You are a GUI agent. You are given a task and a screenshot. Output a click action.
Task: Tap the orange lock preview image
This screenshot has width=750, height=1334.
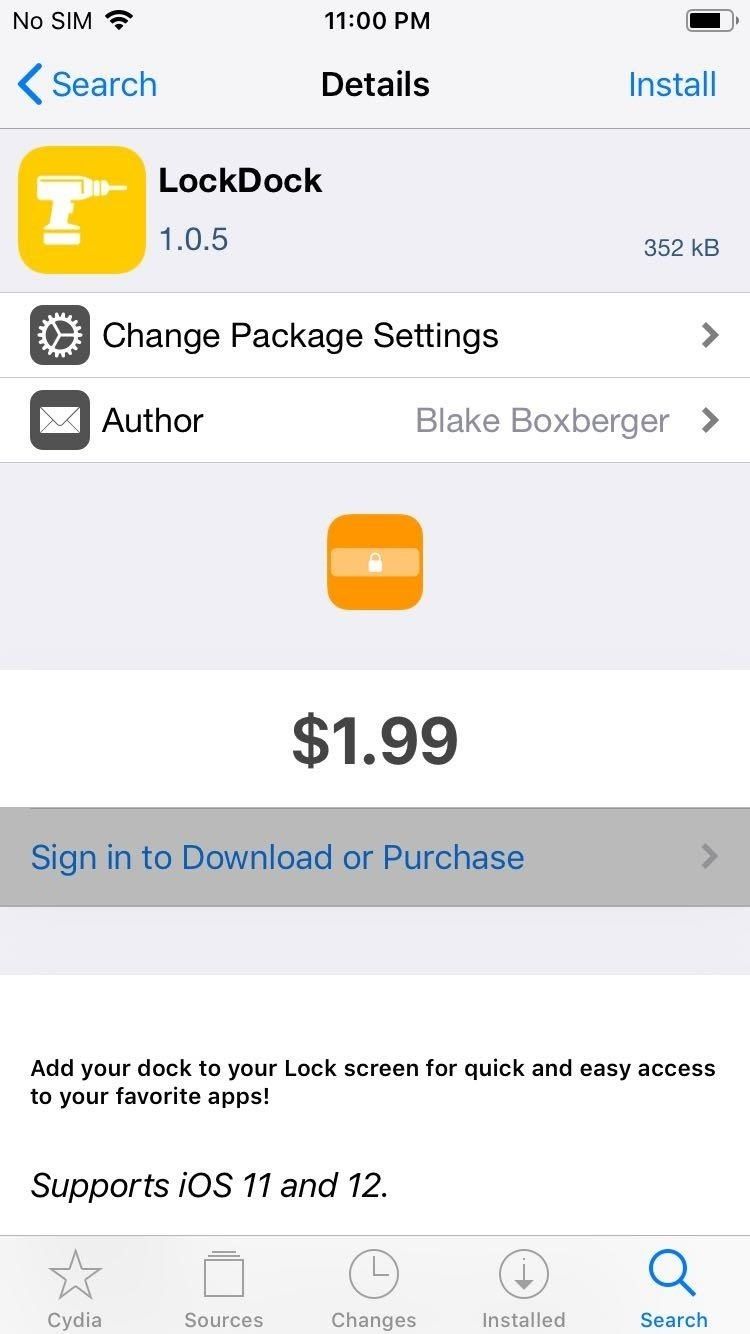tap(375, 562)
